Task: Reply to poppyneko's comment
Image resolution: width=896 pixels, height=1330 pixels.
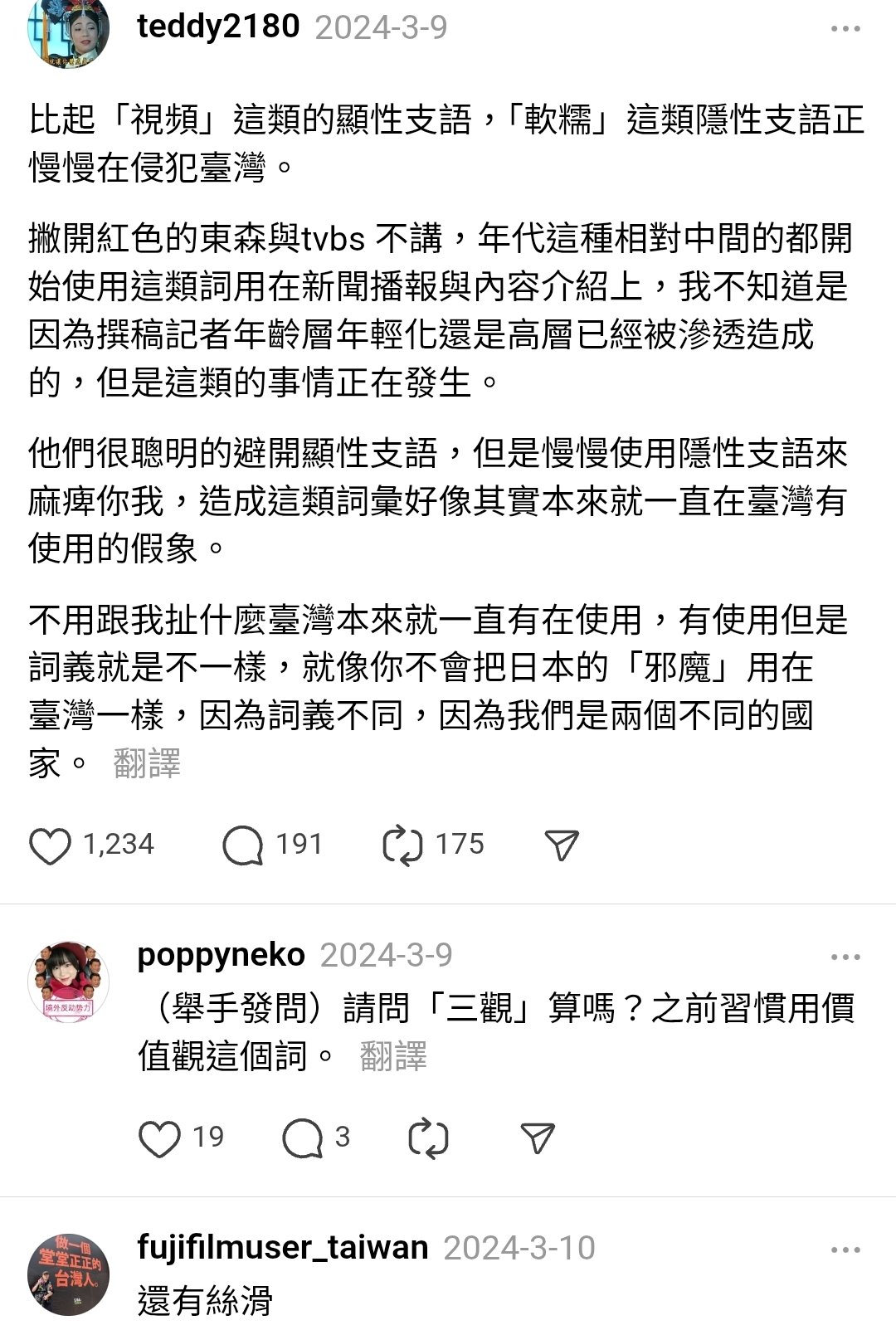Action: [302, 1138]
